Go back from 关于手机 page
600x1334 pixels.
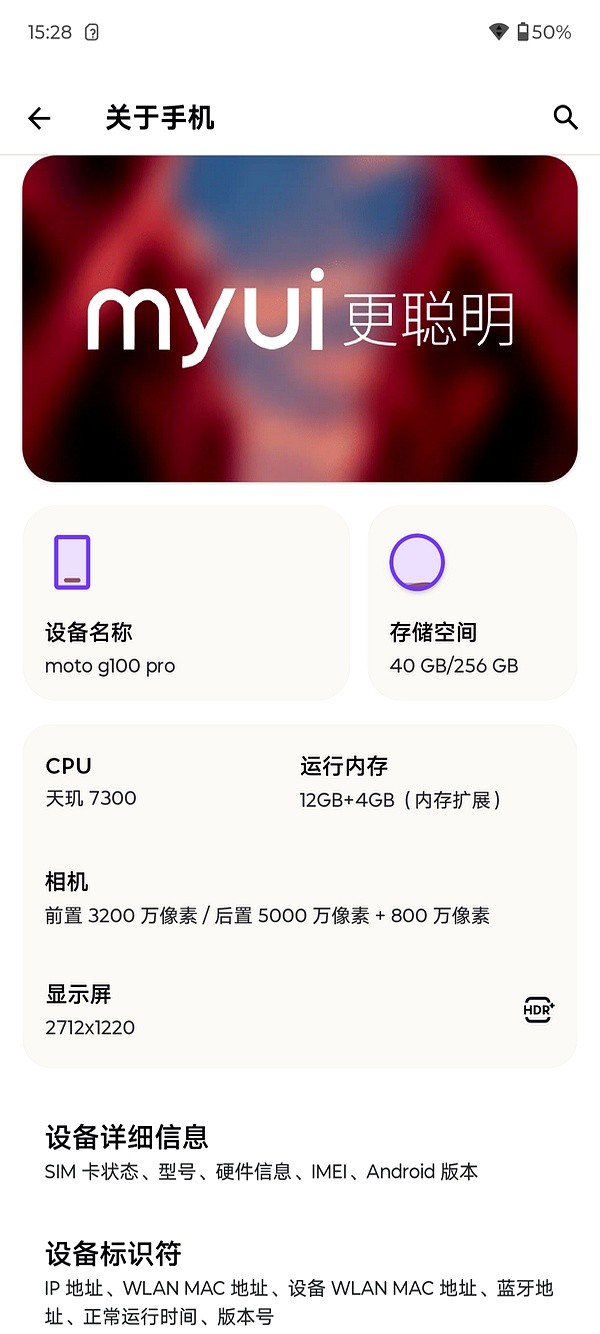tap(39, 118)
